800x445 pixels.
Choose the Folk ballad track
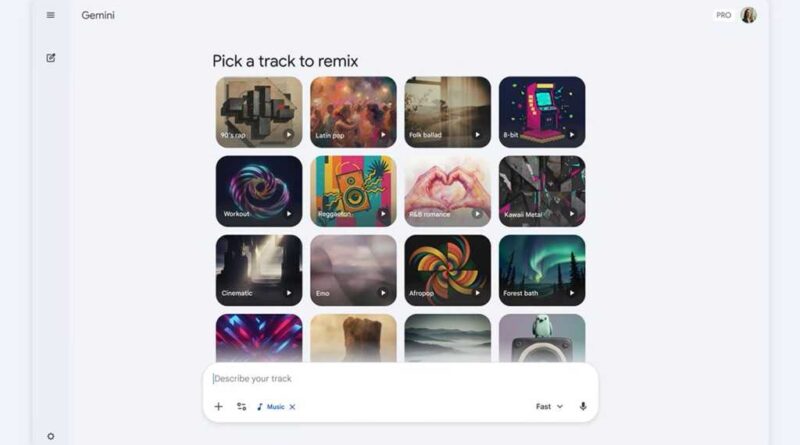447,112
